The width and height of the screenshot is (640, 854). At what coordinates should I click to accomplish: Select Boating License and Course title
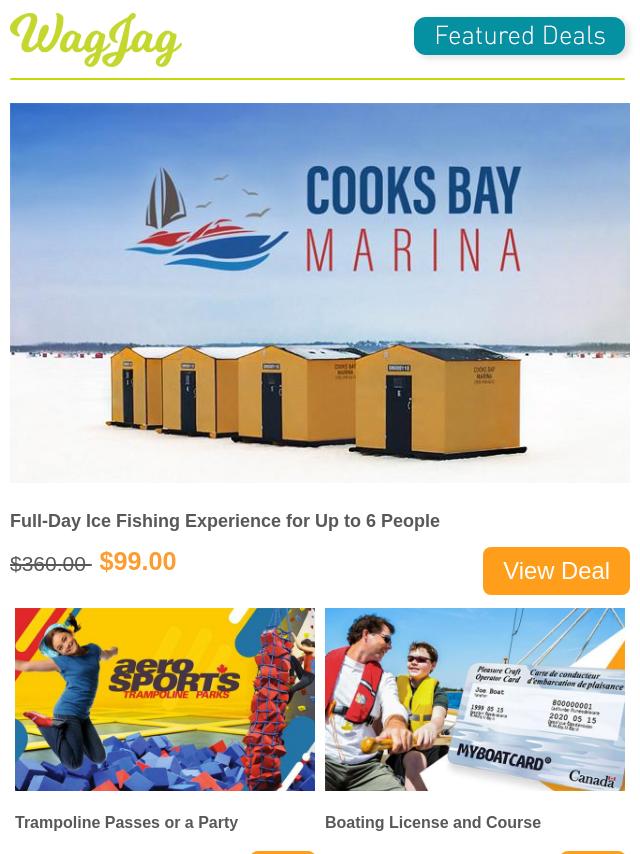tap(433, 822)
